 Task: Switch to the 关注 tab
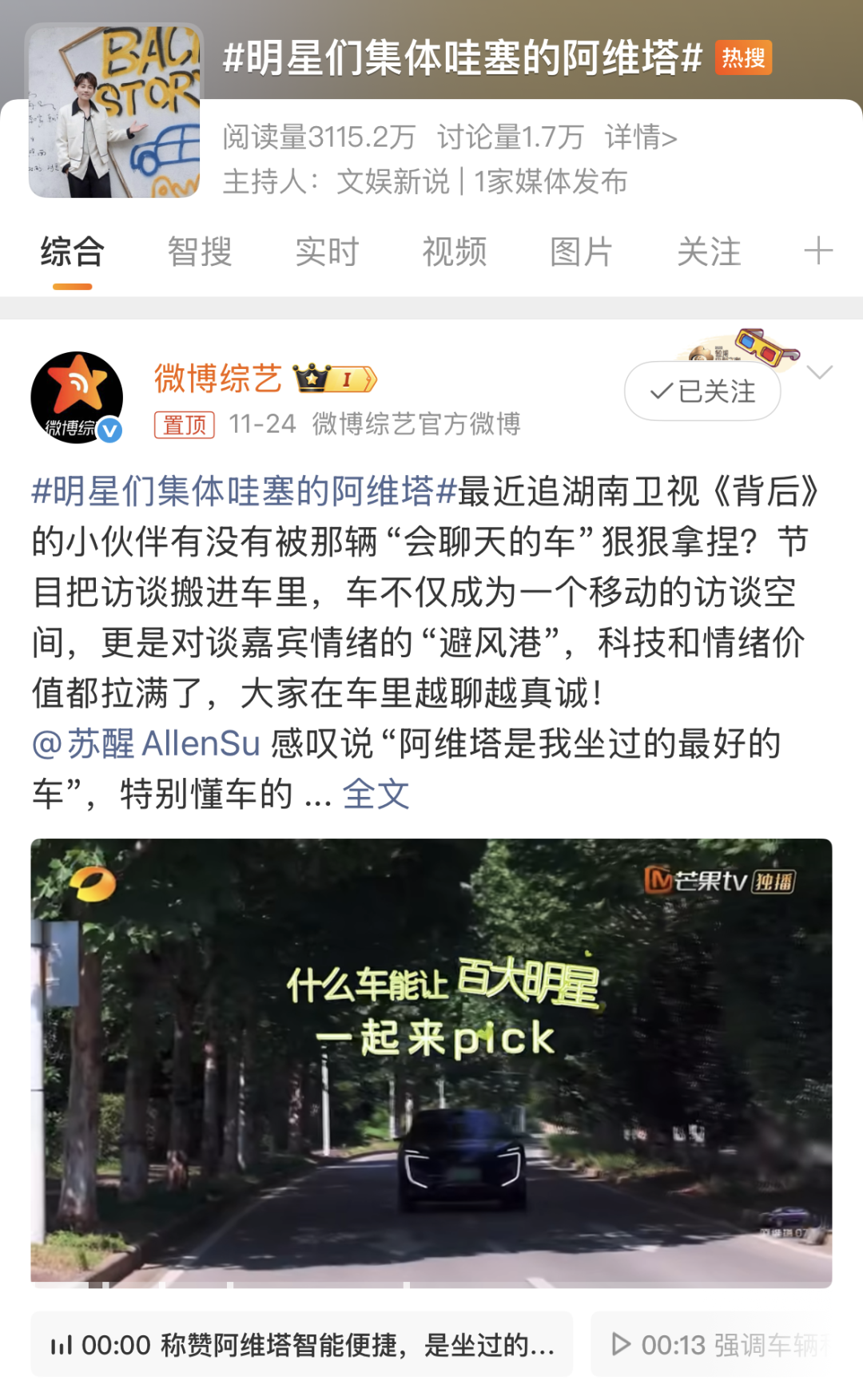709,252
